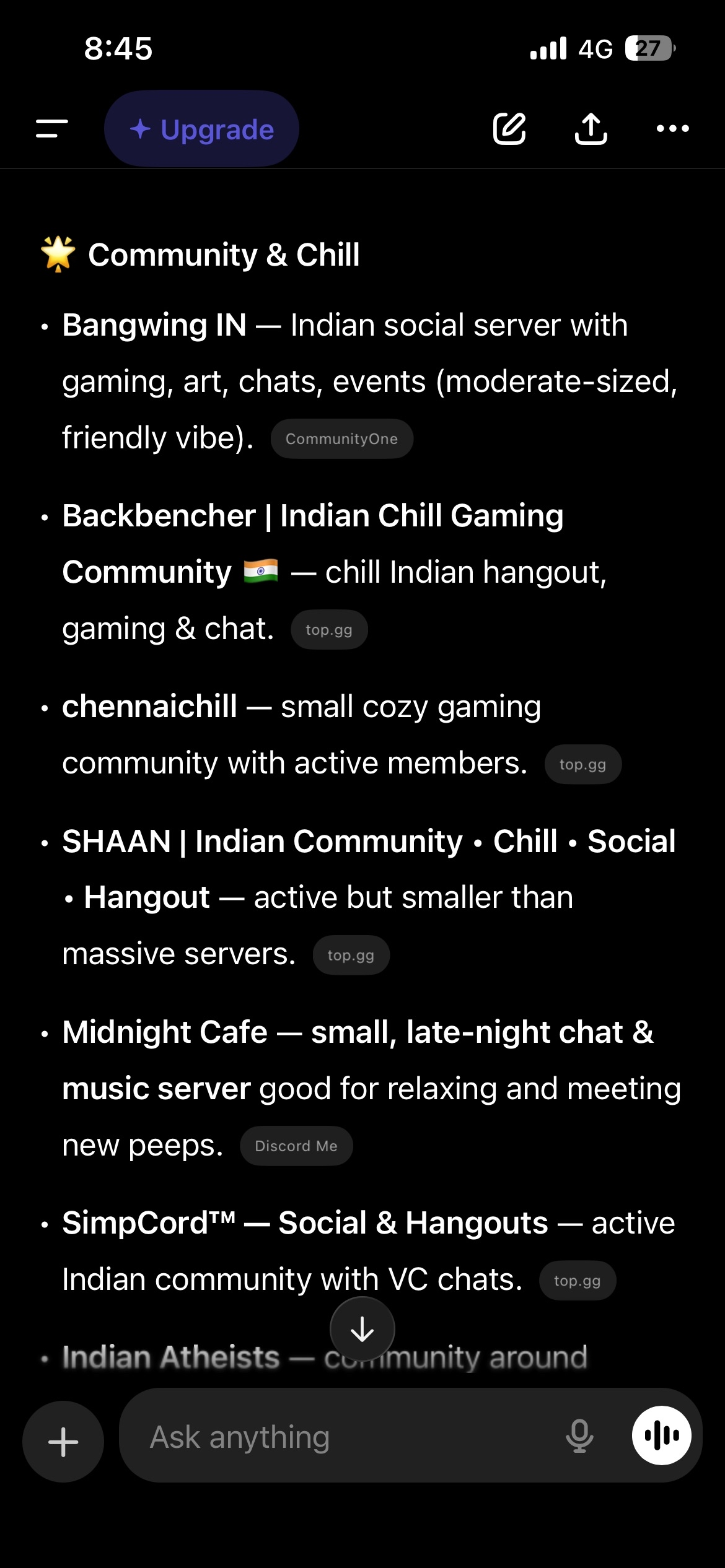Open top.gg source for SHAAN entry
The width and height of the screenshot is (725, 1568).
click(x=351, y=956)
